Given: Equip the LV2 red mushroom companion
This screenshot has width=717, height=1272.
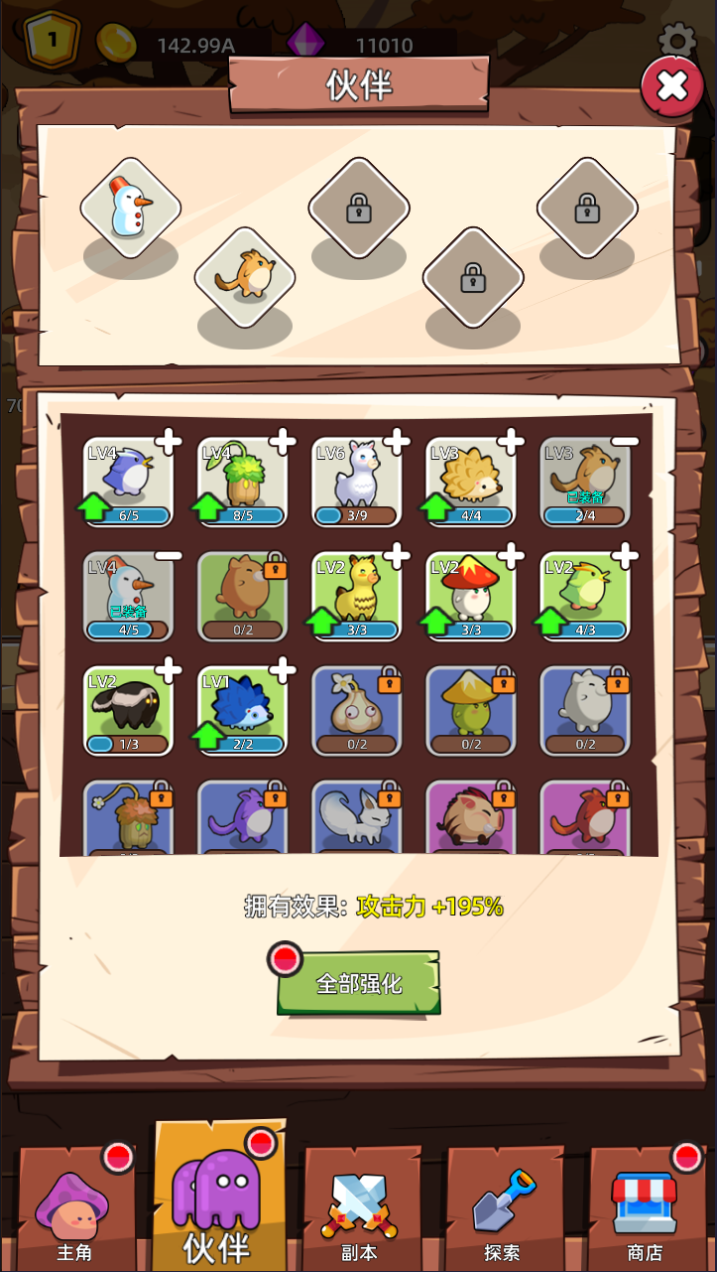Looking at the screenshot, I should click(510, 556).
